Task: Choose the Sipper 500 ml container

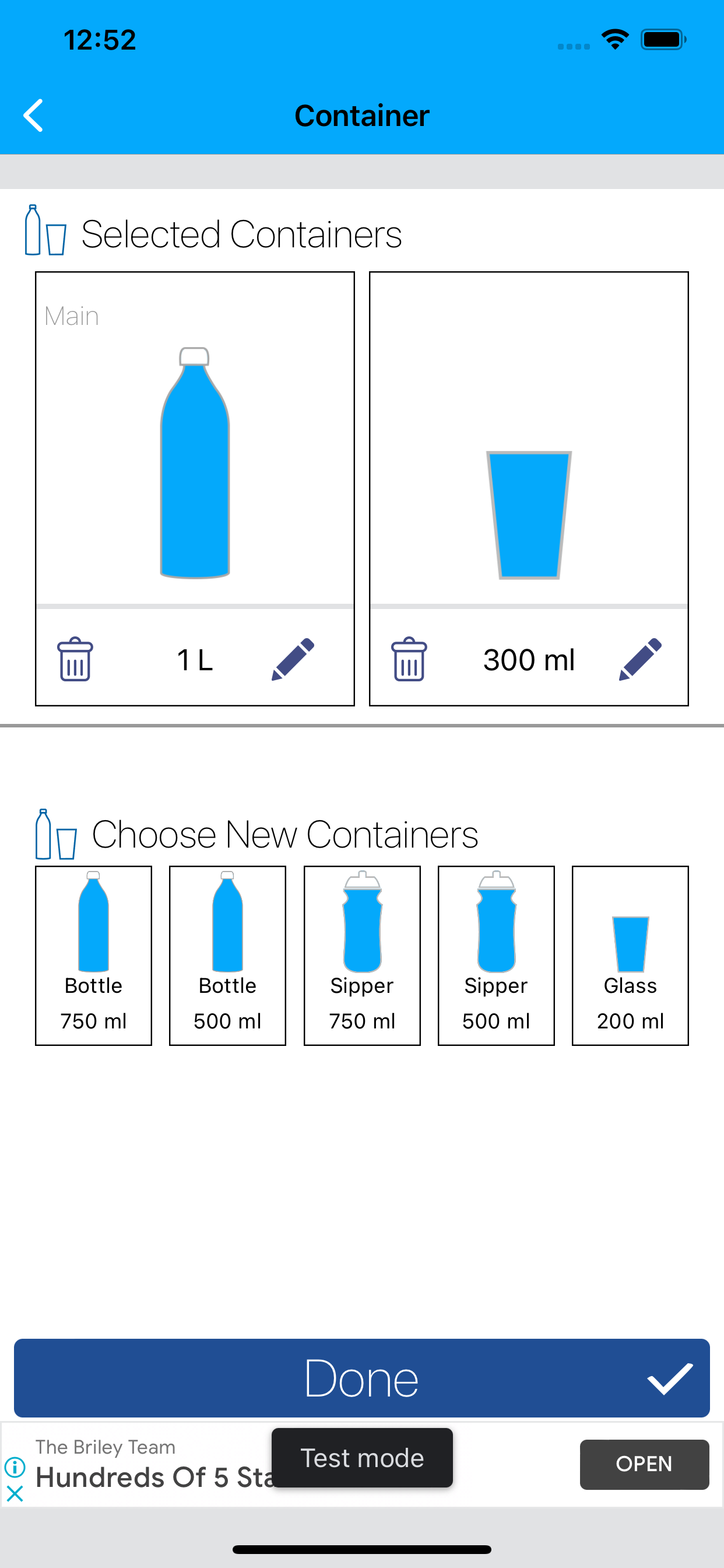Action: [x=496, y=955]
